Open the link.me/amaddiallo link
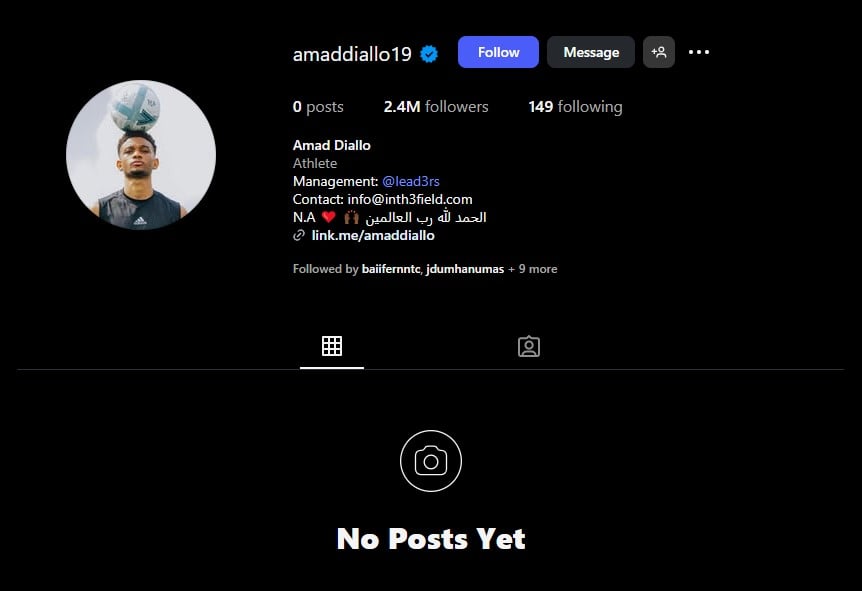Screen dimensions: 862x591 (372, 236)
